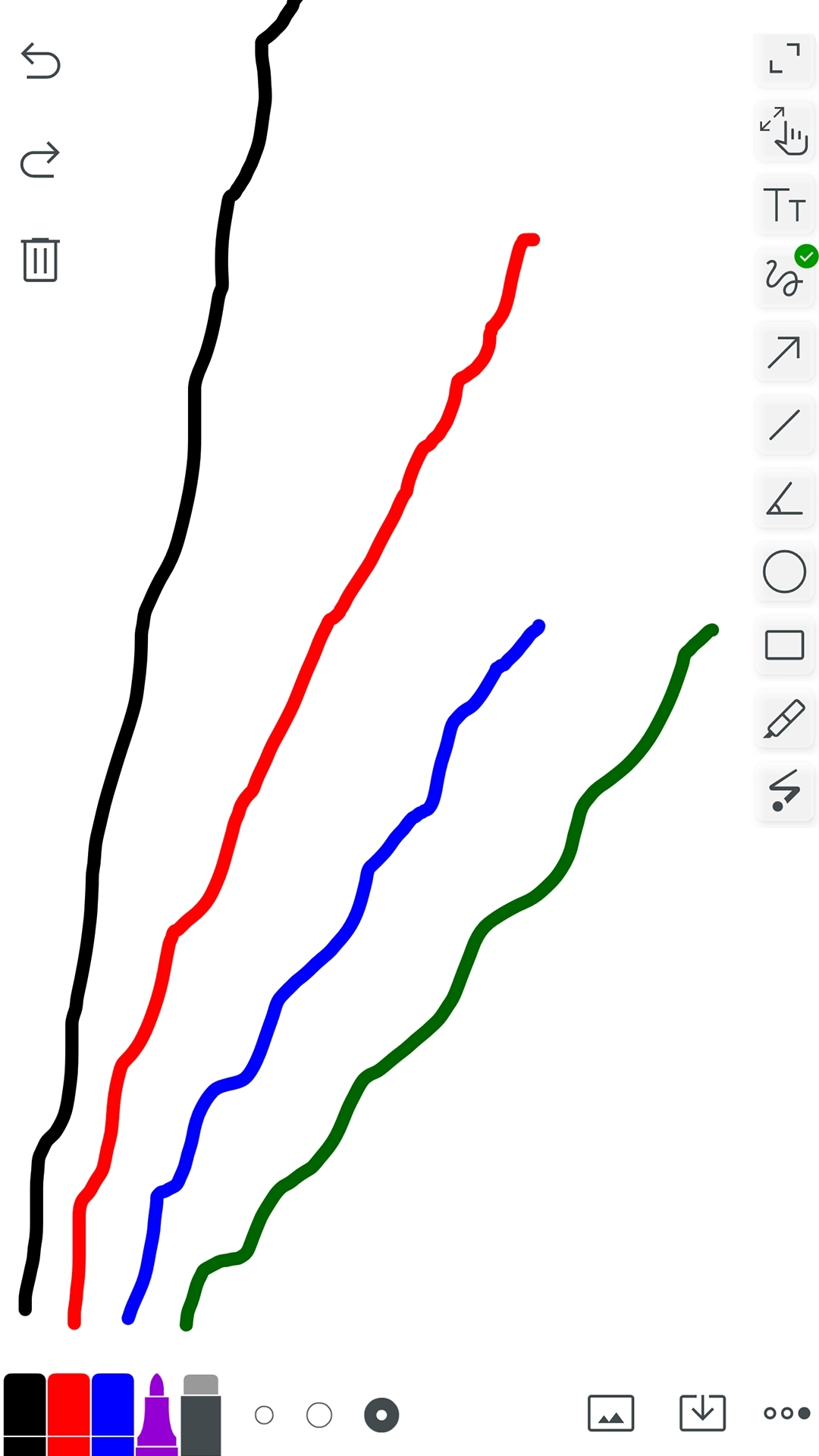819x1456 pixels.
Task: Open more options menu
Action: point(786,1414)
